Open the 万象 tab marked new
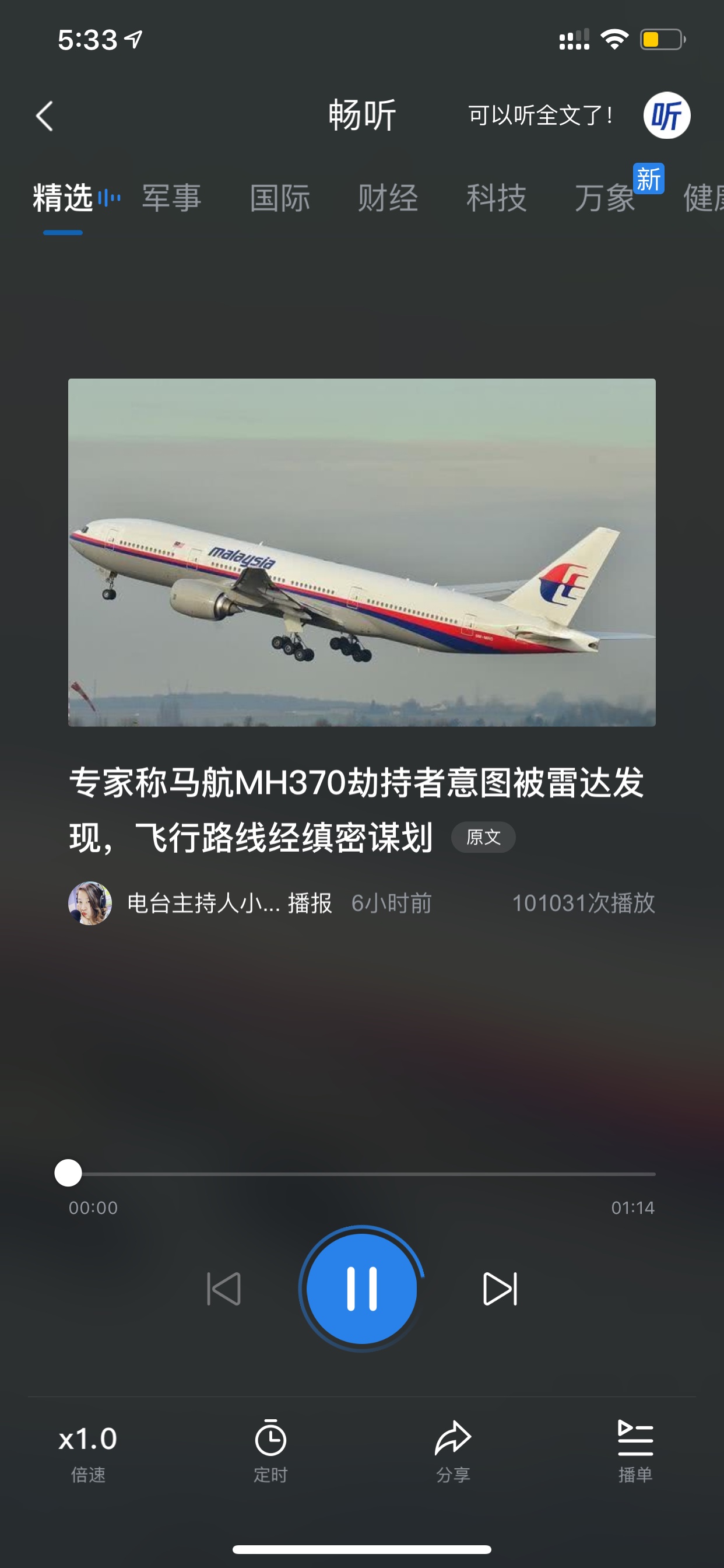Image resolution: width=724 pixels, height=1568 pixels. 604,198
